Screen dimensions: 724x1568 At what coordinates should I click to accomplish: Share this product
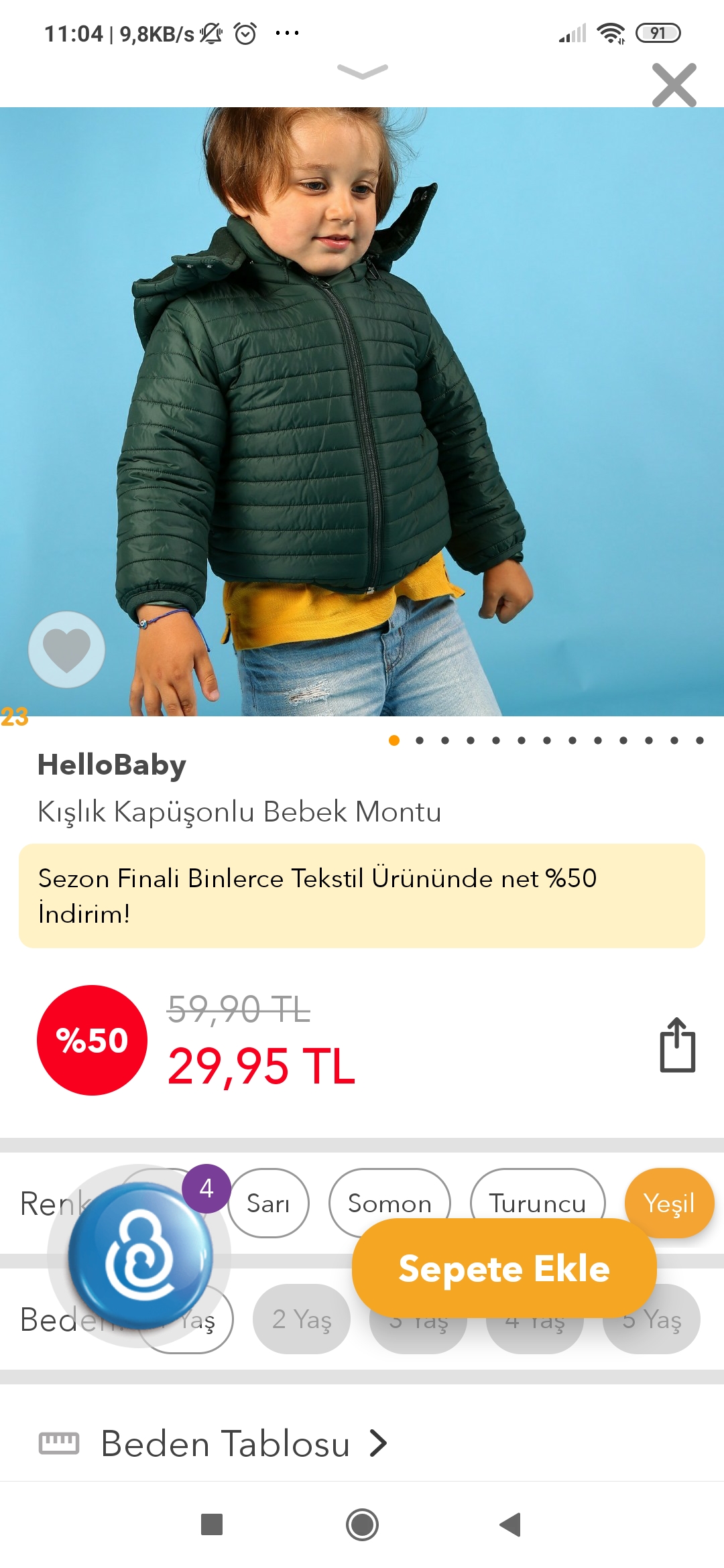tap(678, 1045)
